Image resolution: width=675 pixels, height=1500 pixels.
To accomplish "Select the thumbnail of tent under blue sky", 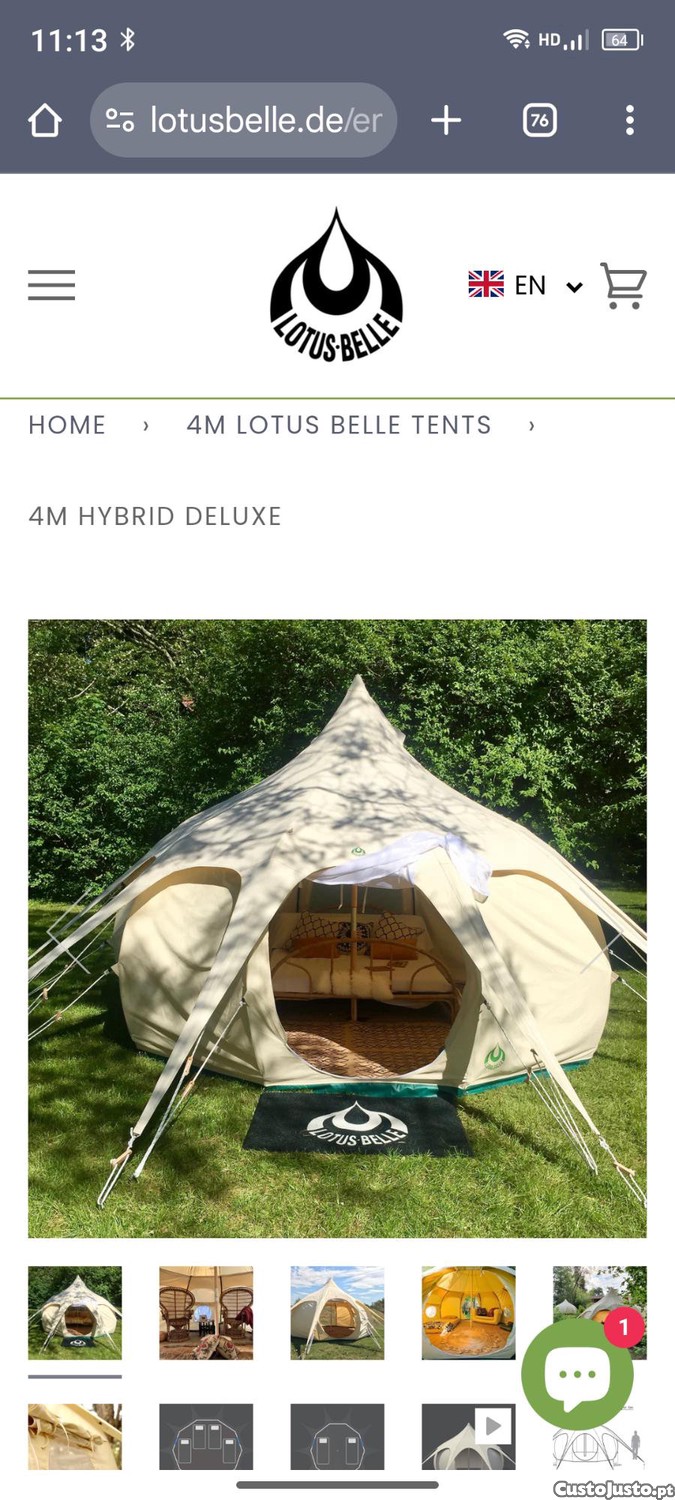I will click(x=337, y=1313).
